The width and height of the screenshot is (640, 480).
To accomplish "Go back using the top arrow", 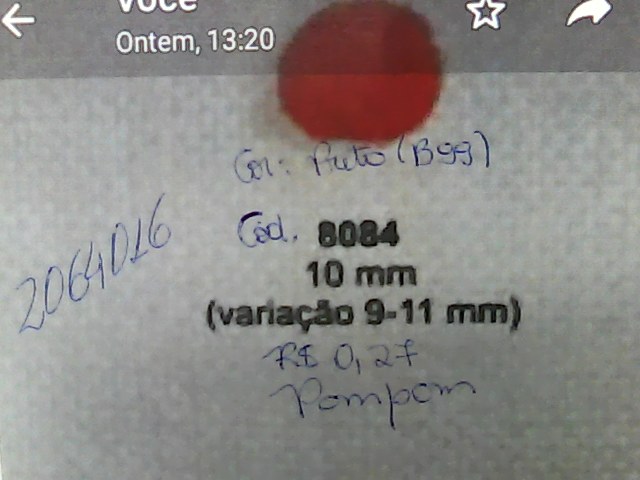I will pos(18,21).
